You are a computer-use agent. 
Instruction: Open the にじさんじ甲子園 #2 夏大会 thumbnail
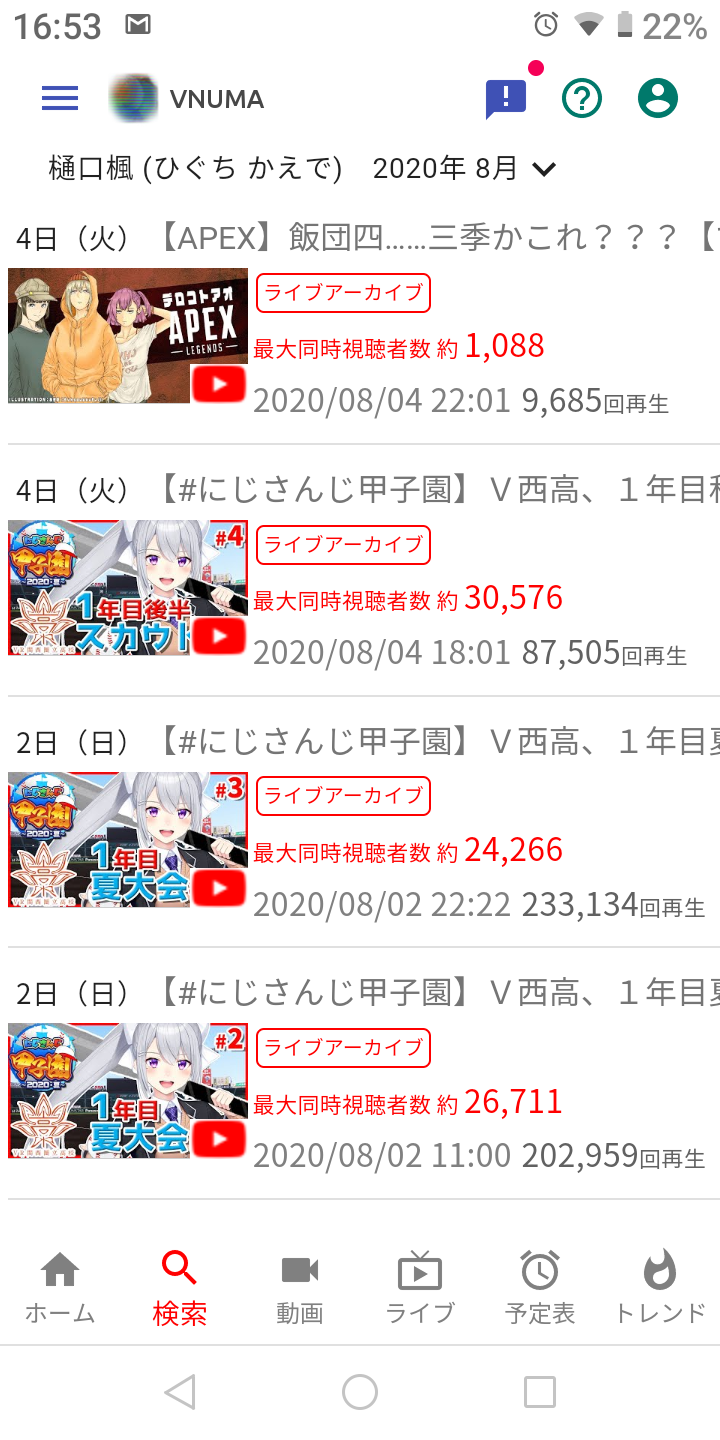[x=128, y=1091]
